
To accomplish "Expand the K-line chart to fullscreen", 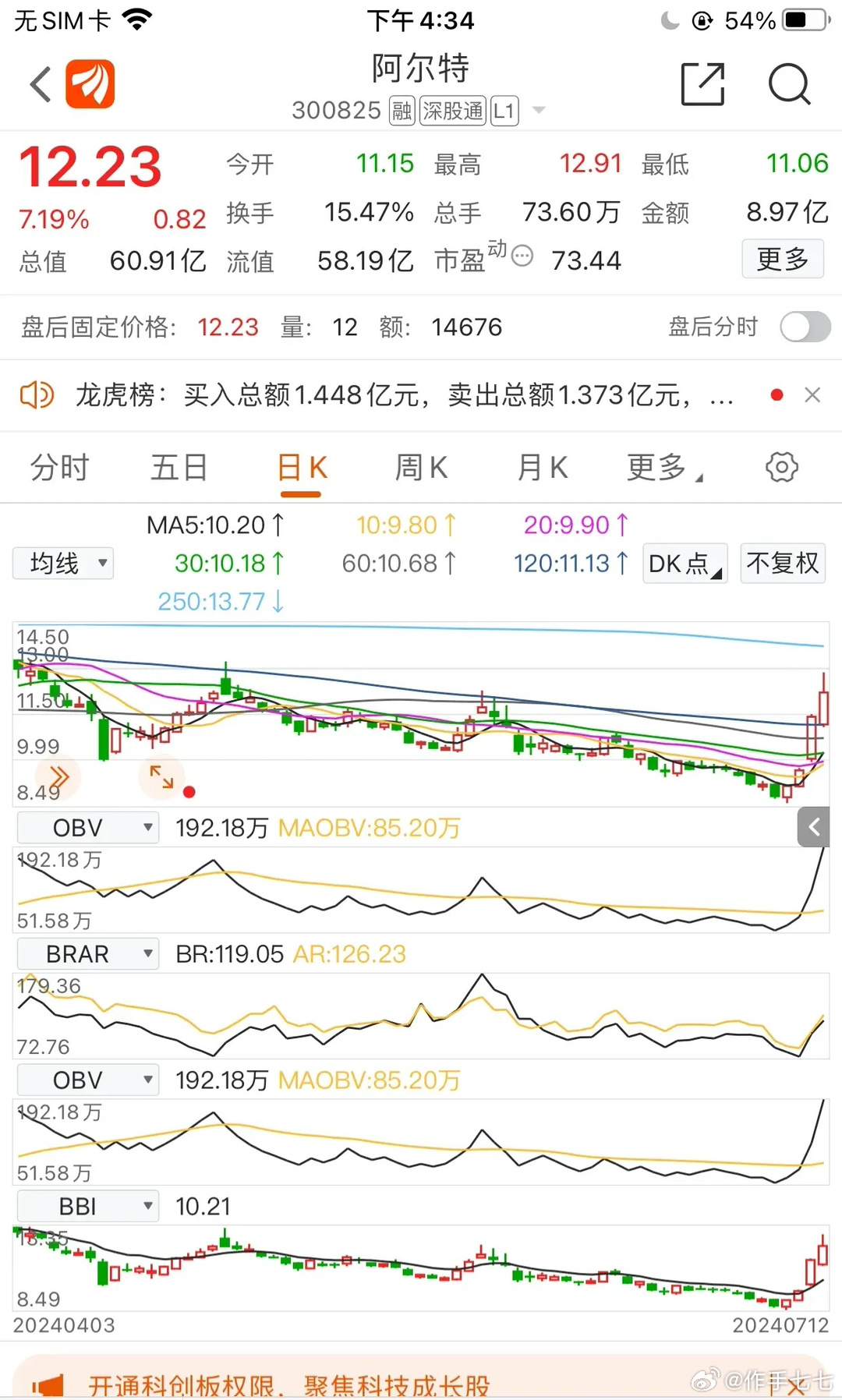I will tap(161, 777).
